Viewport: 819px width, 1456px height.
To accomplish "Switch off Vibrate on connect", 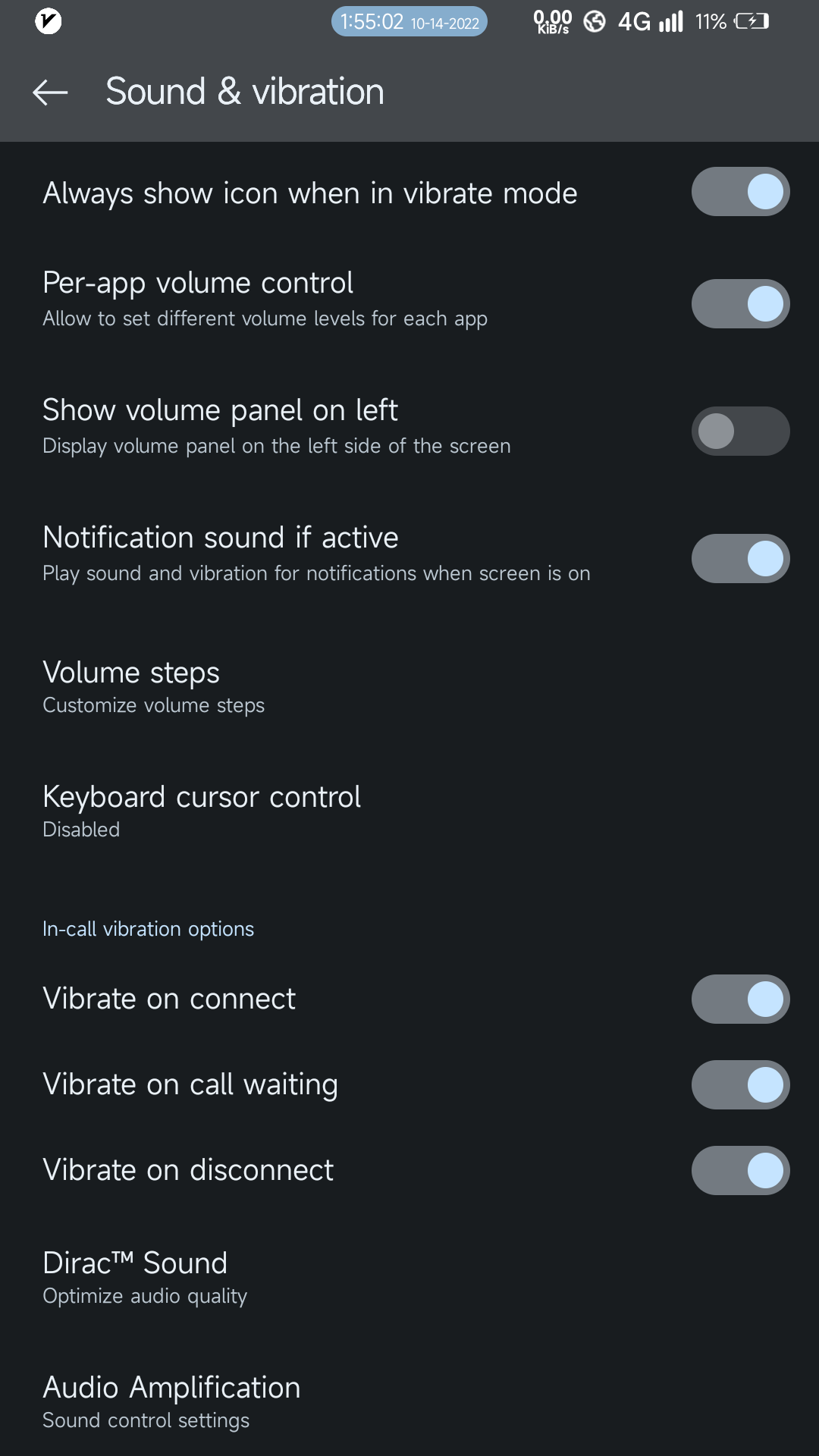I will click(x=740, y=999).
